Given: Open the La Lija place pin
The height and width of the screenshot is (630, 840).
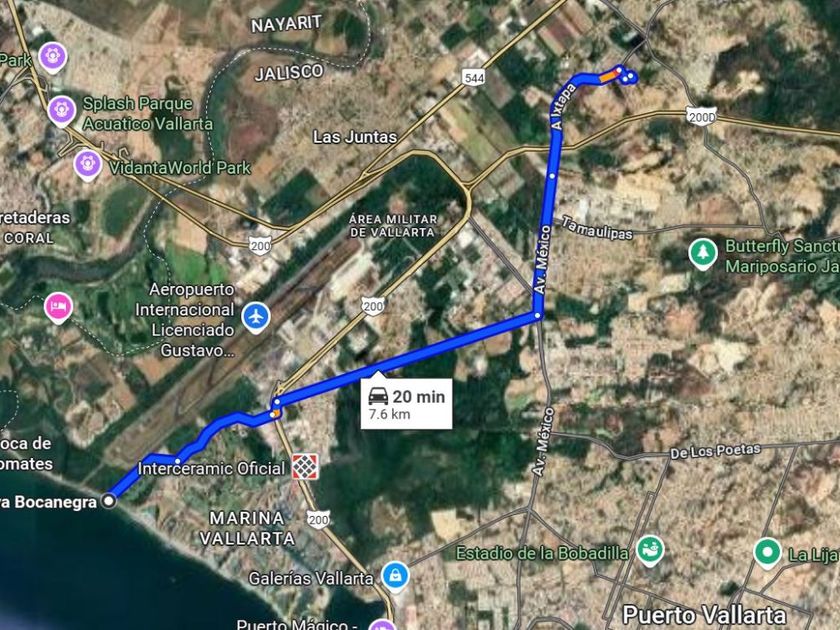Looking at the screenshot, I should click(x=767, y=553).
